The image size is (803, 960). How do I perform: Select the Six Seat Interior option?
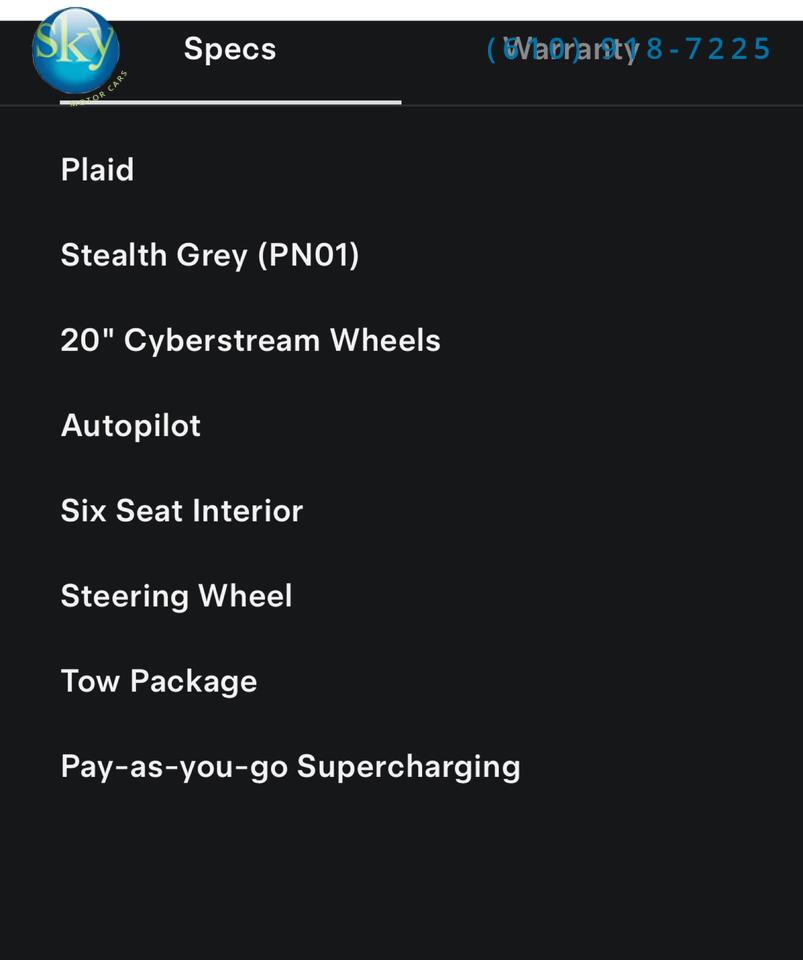click(182, 510)
